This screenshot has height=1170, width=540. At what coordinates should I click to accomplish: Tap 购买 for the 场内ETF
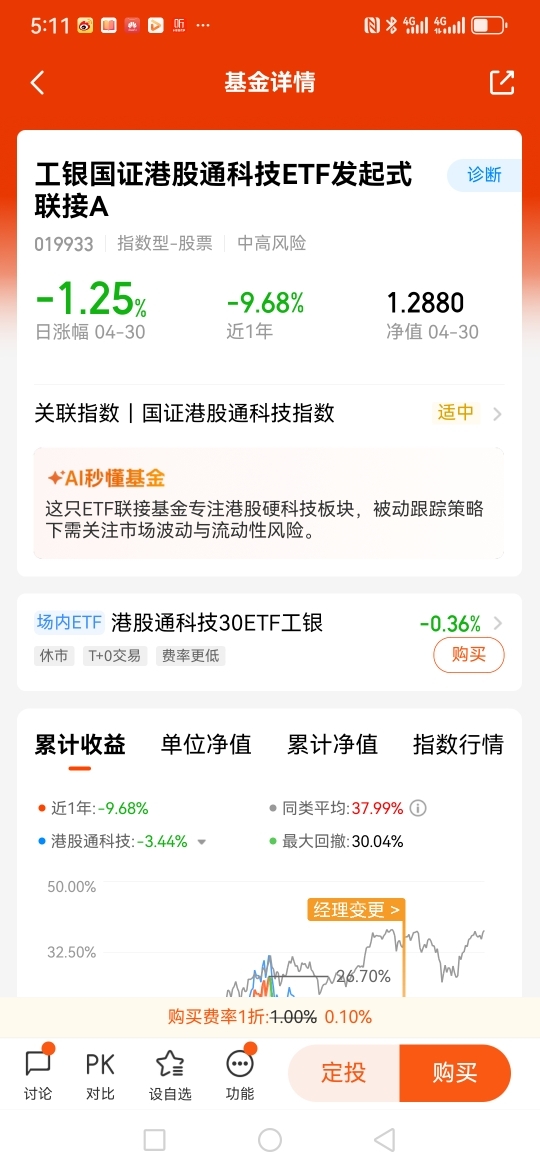click(468, 655)
